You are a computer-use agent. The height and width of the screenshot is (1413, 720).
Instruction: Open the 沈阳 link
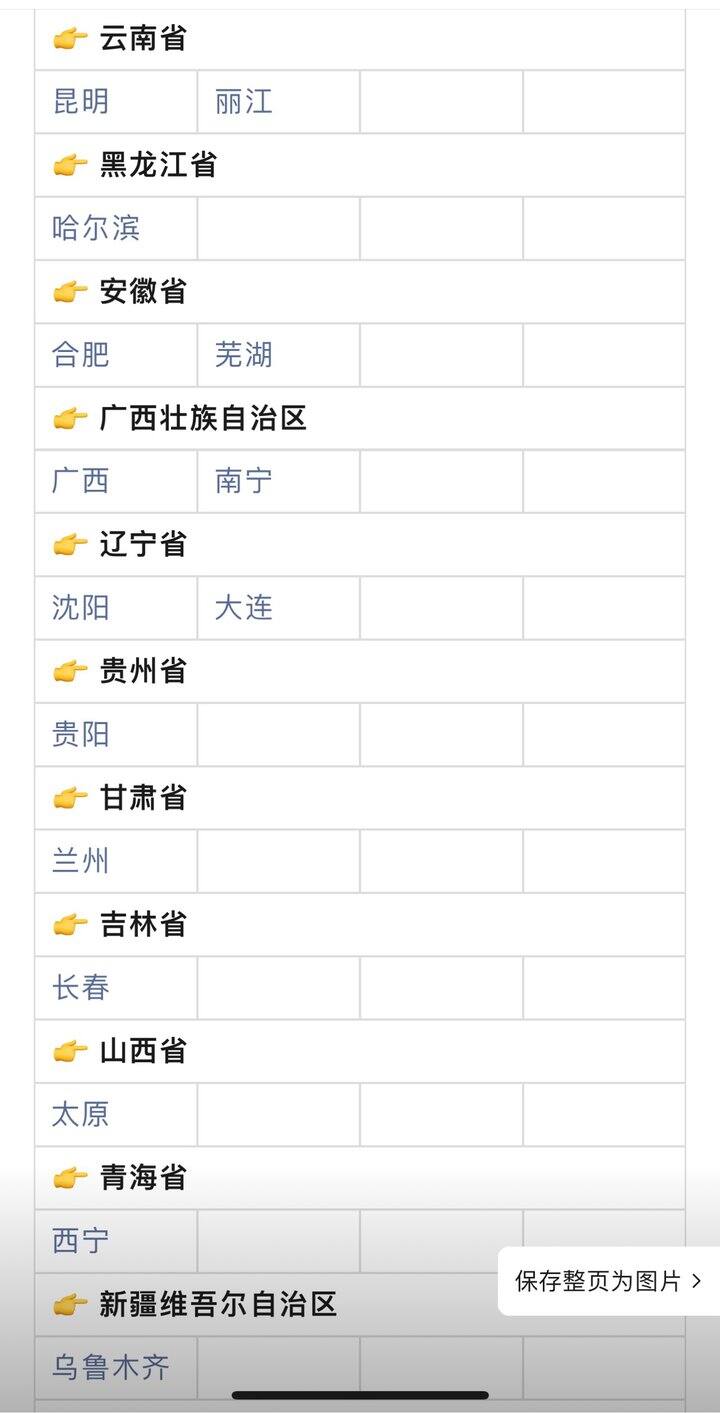81,608
